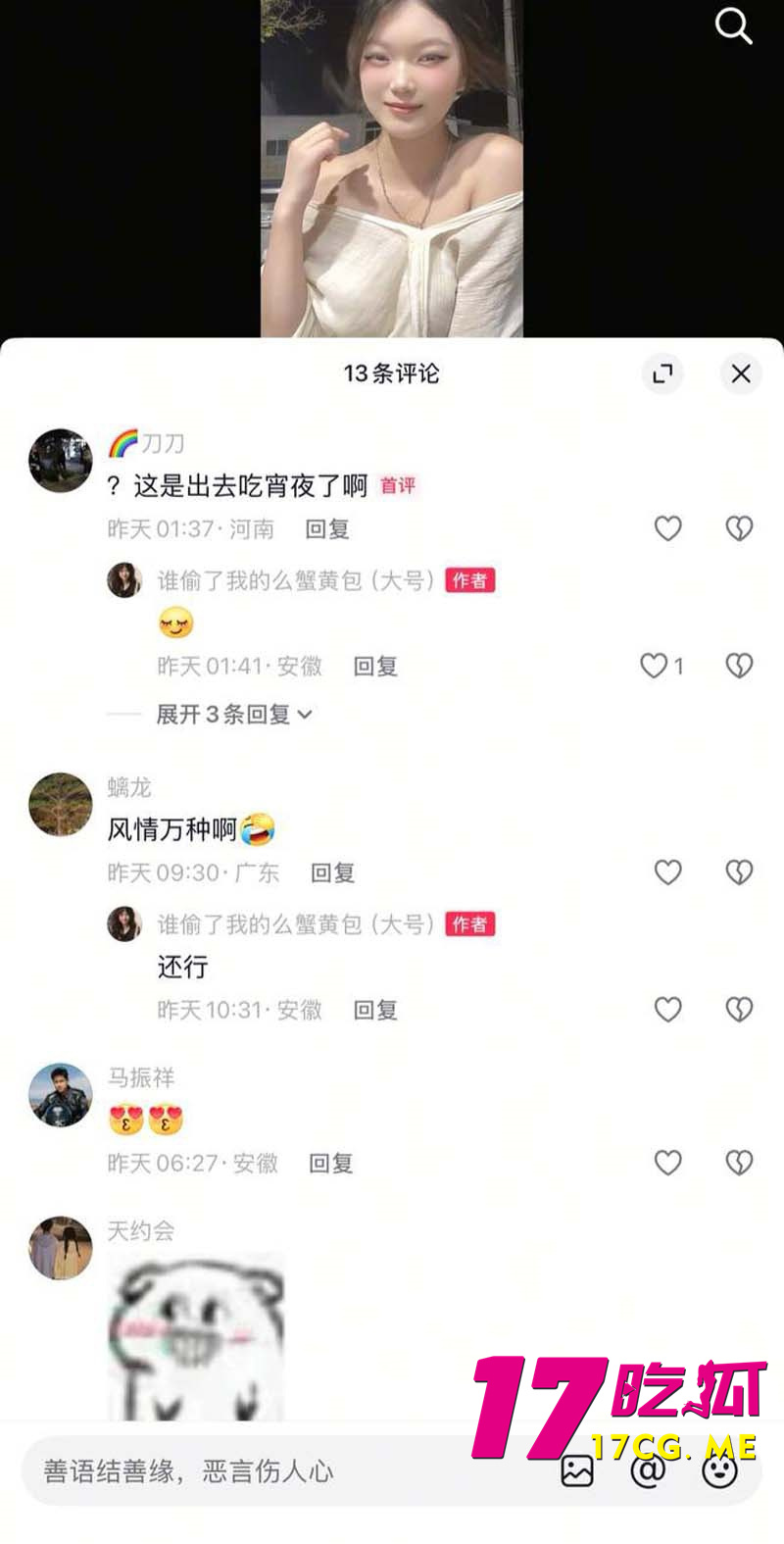This screenshot has width=784, height=1544.
Task: Reply to 马振祥's comment
Action: pyautogui.click(x=330, y=1164)
